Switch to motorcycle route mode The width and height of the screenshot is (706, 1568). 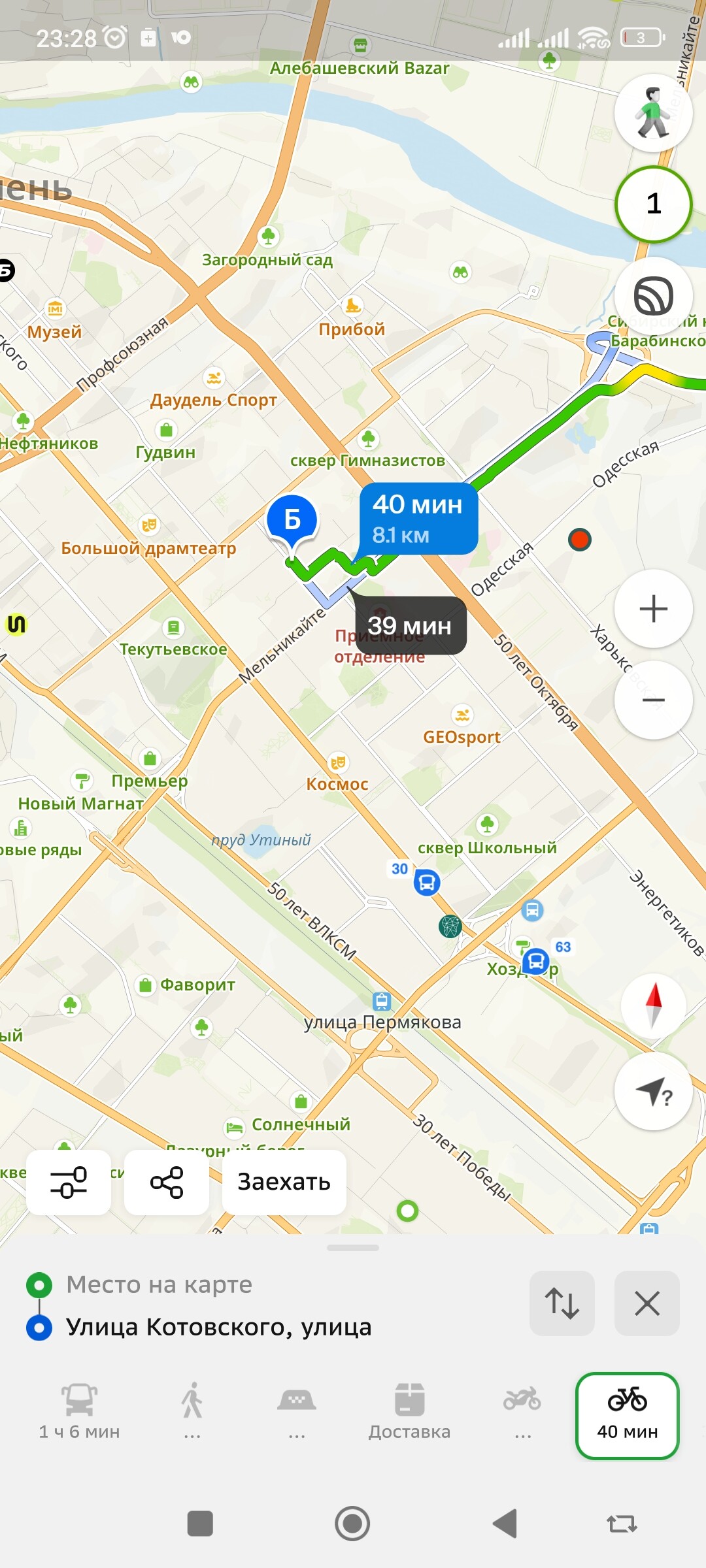(x=522, y=1412)
